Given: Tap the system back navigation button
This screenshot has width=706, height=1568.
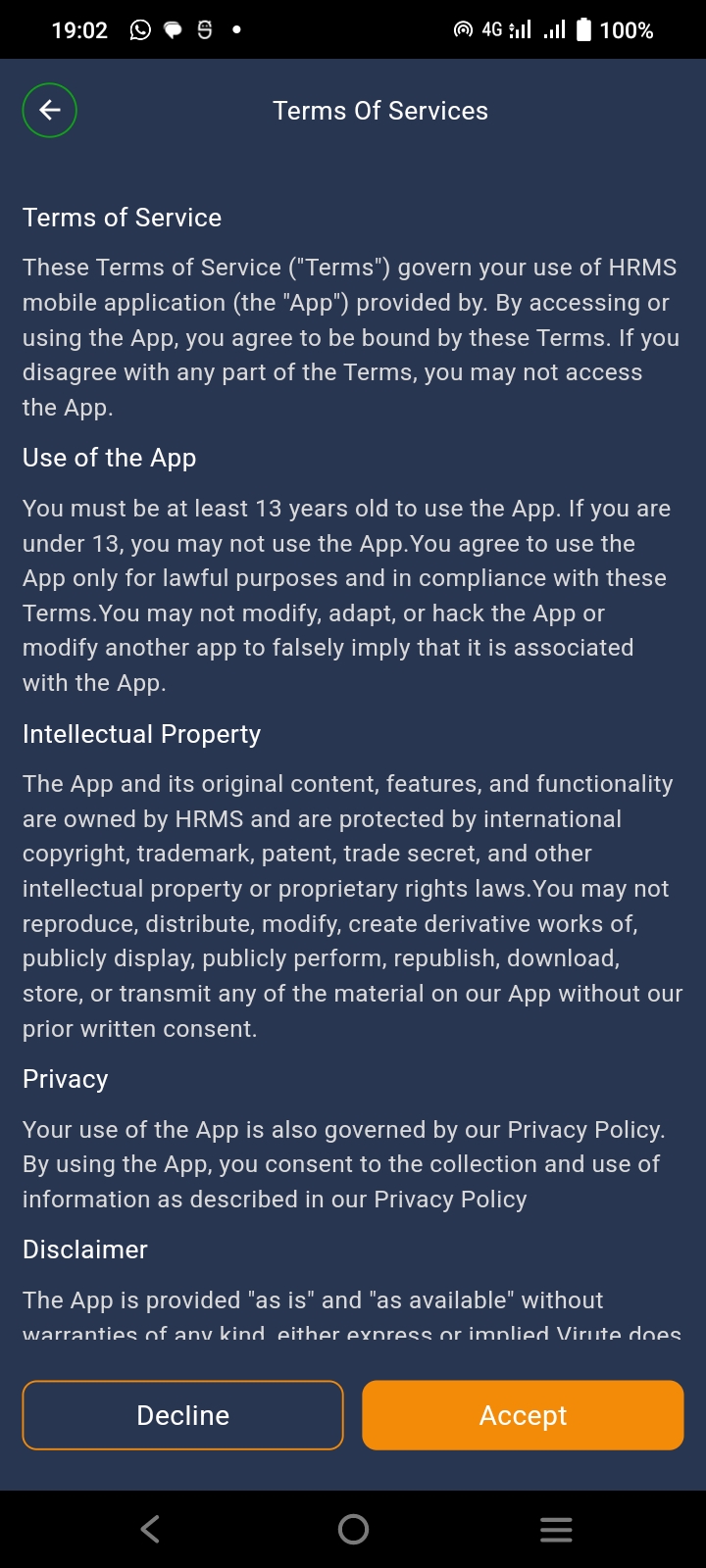Looking at the screenshot, I should [150, 1529].
